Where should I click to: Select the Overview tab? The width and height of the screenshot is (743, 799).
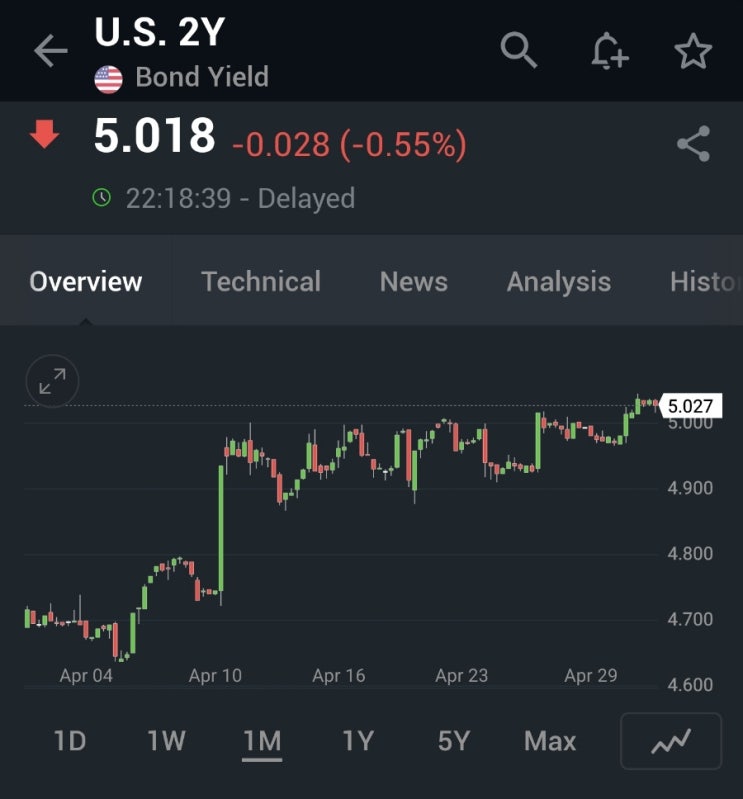86,282
